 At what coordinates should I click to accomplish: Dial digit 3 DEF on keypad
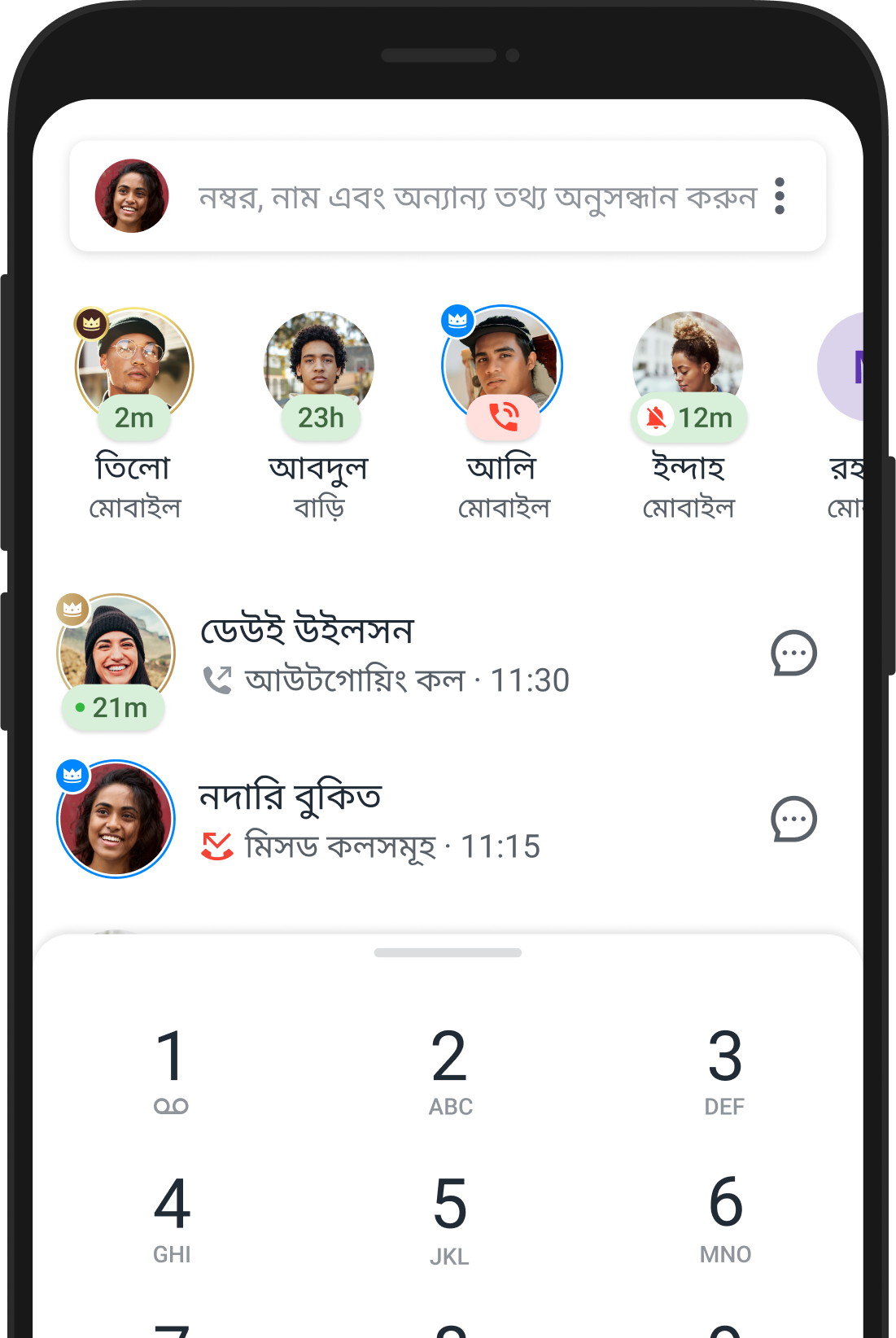[x=724, y=1069]
